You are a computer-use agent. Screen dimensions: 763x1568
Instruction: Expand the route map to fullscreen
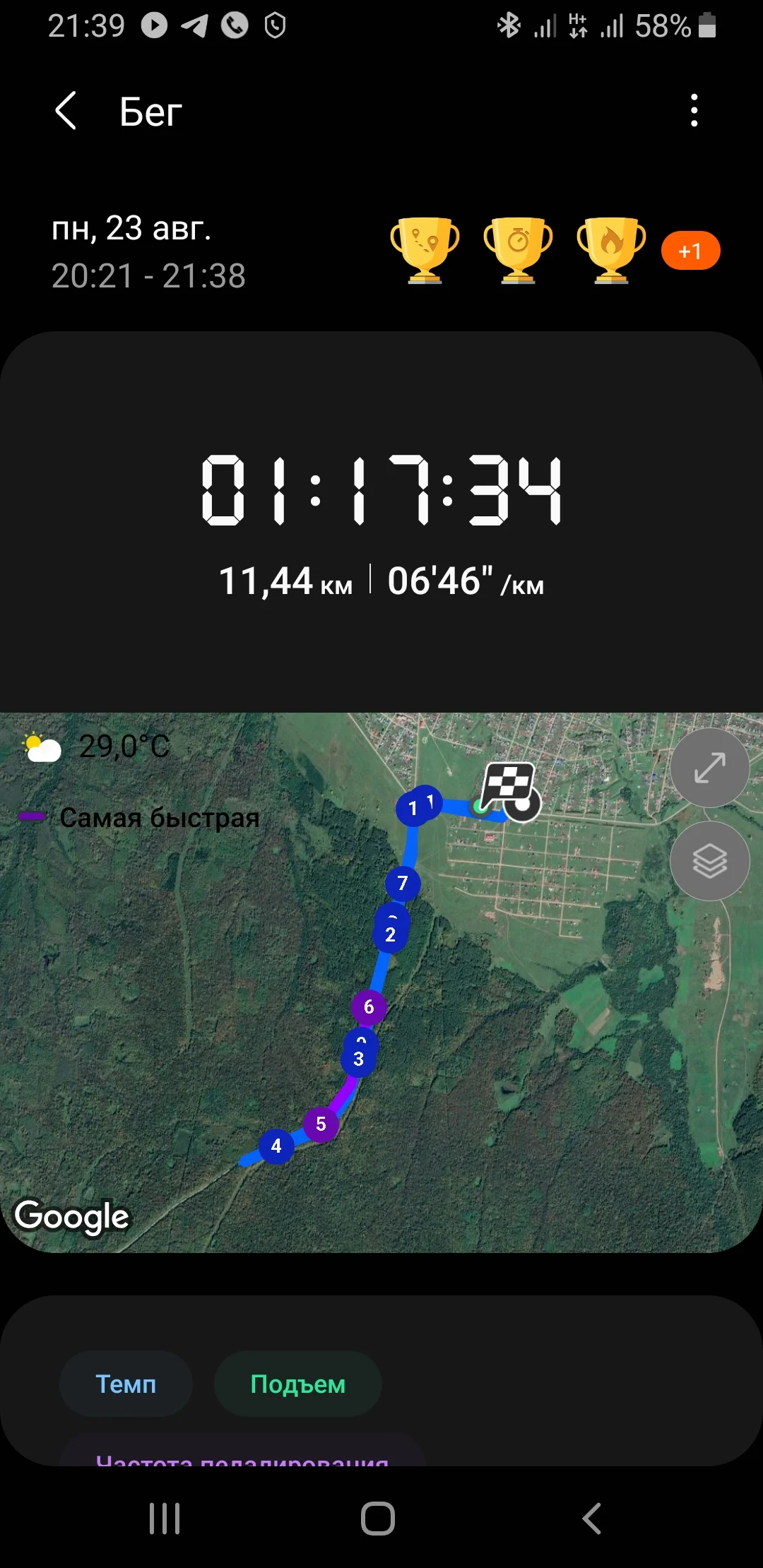[709, 768]
